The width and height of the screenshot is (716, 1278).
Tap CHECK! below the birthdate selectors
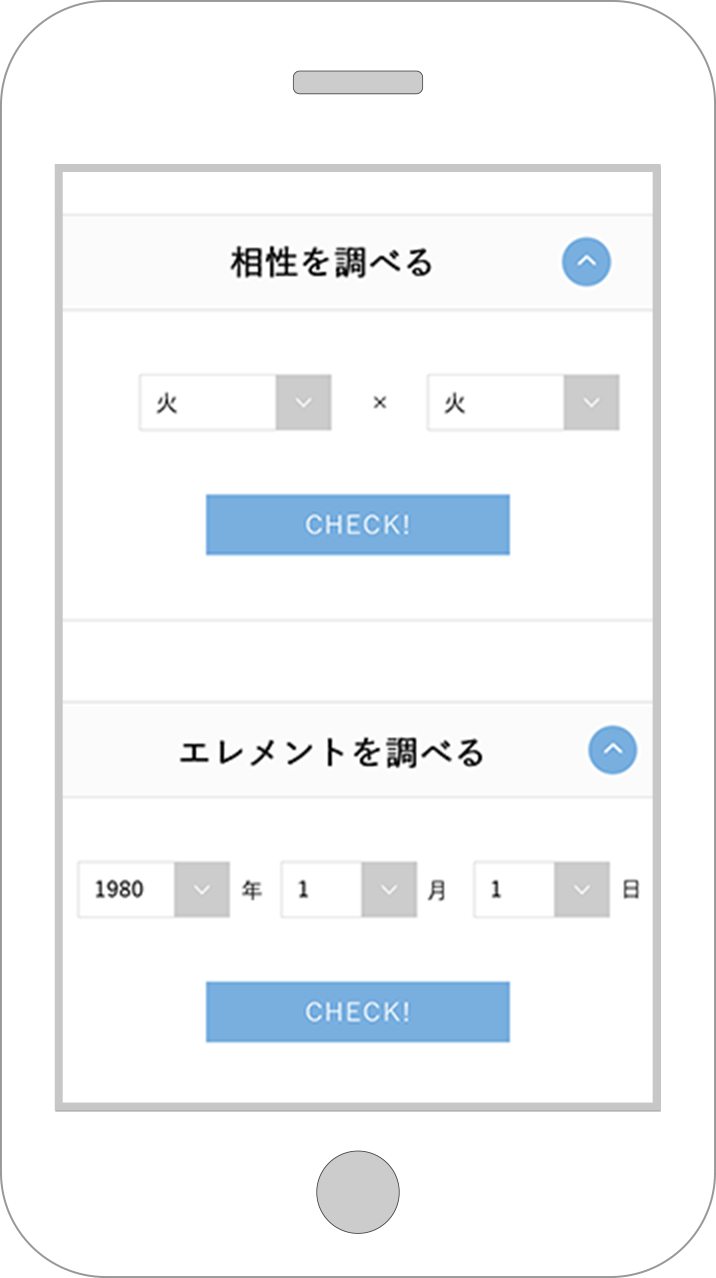358,1012
